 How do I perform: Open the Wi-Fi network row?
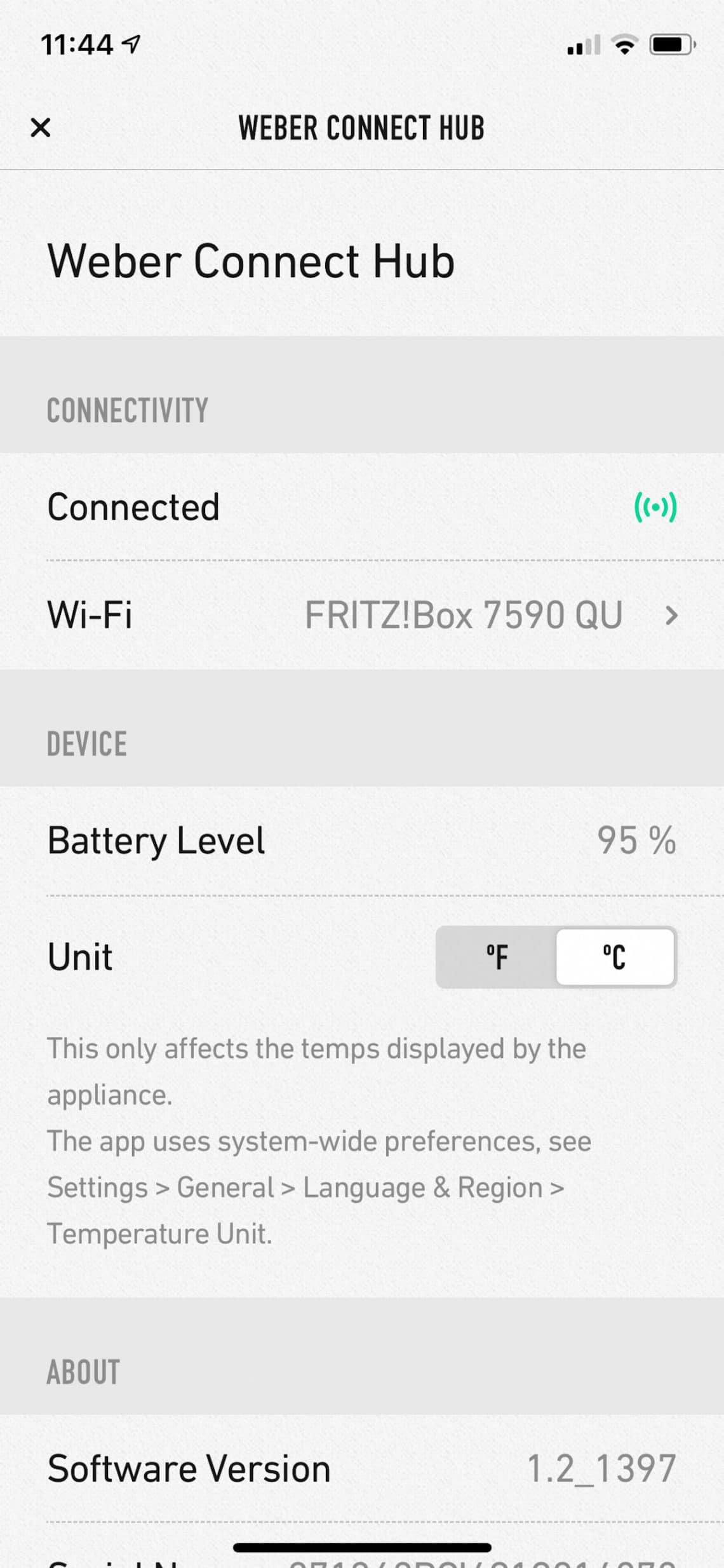coord(362,615)
